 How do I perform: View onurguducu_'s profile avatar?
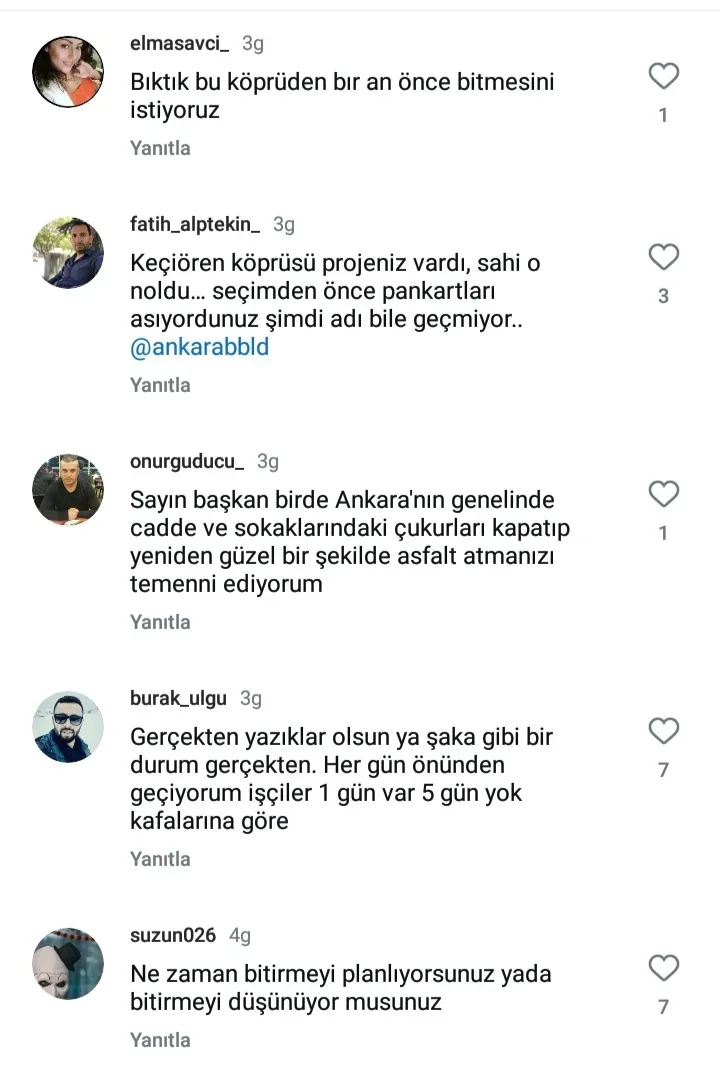(68, 490)
